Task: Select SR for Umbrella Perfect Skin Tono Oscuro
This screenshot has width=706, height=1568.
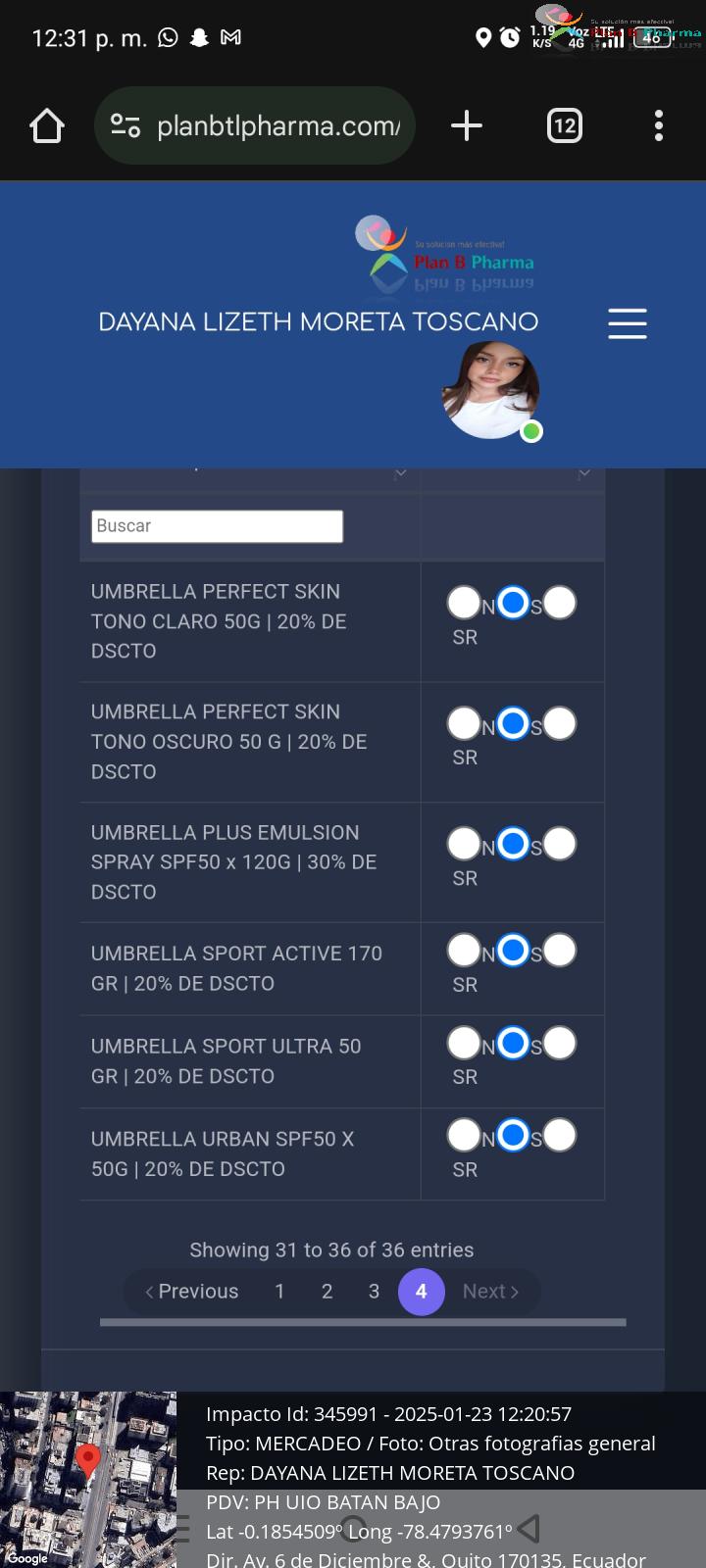Action: coord(560,724)
